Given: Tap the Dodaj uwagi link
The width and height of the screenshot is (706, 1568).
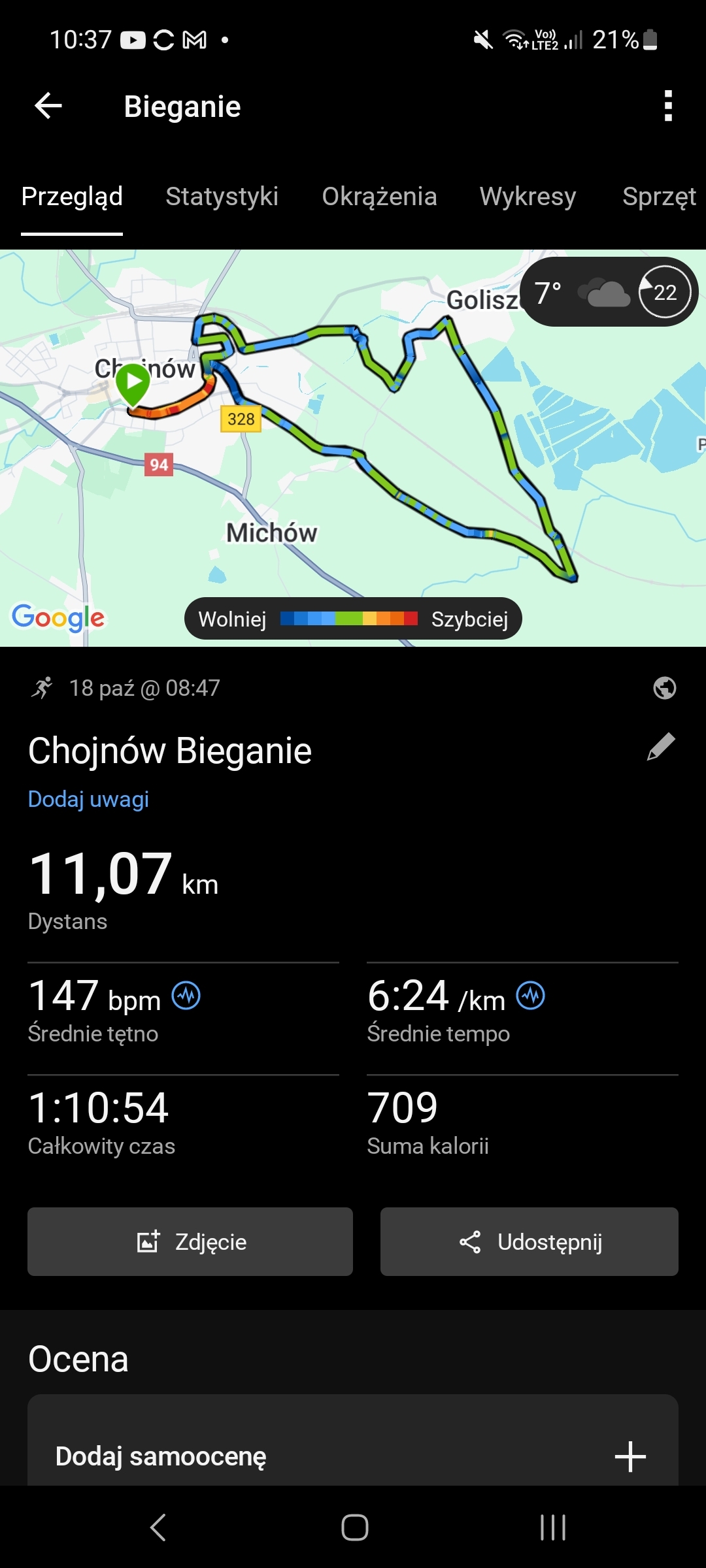Looking at the screenshot, I should pyautogui.click(x=88, y=799).
